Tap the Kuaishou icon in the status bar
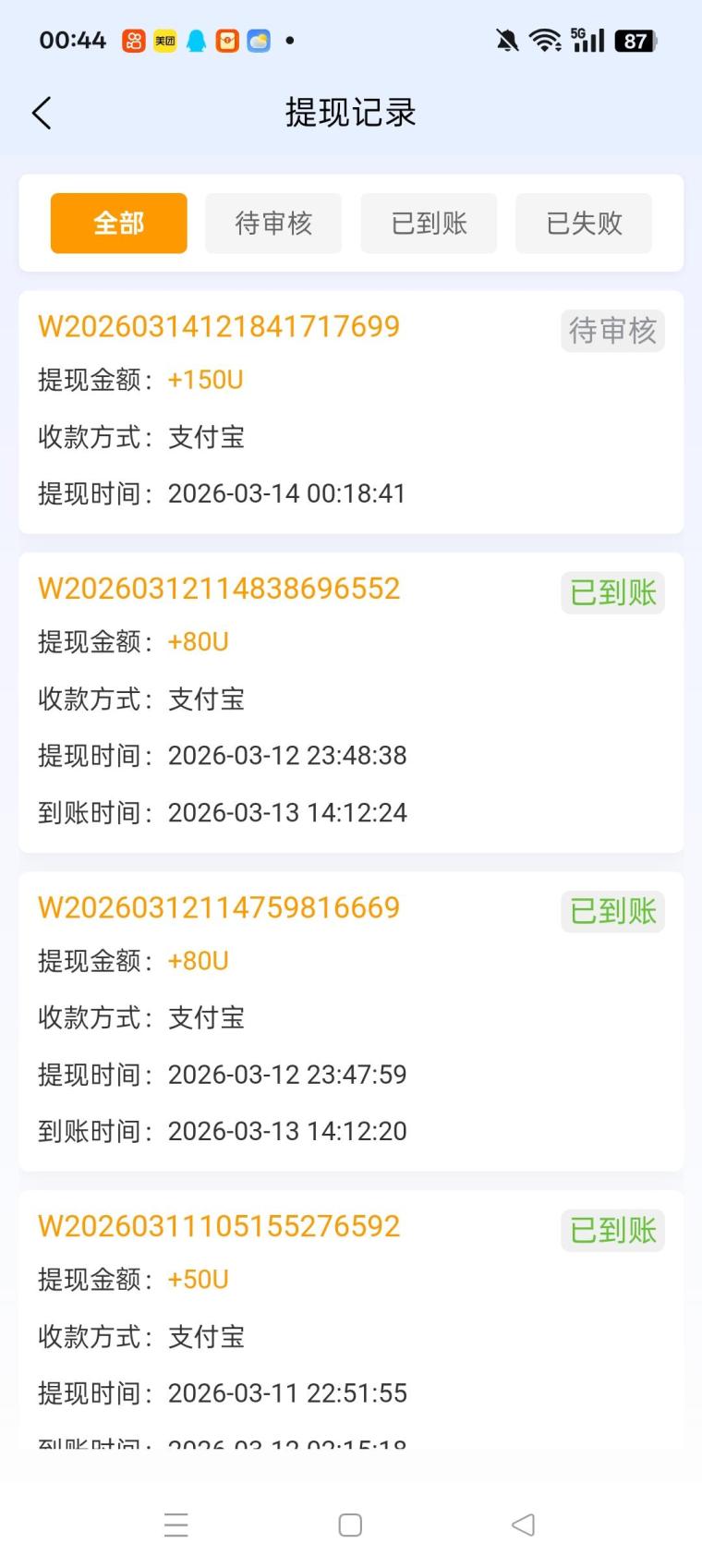 pyautogui.click(x=132, y=40)
